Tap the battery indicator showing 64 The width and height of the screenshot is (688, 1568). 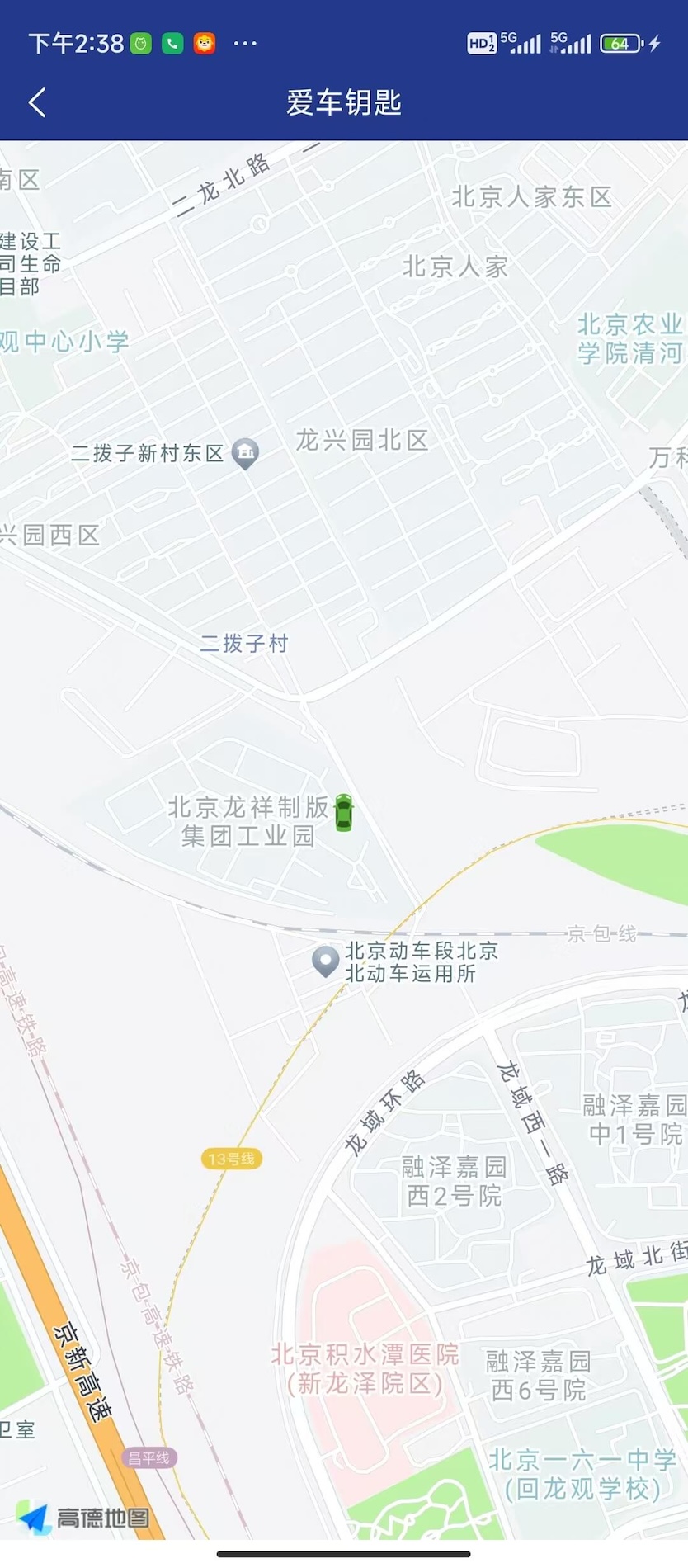click(618, 41)
